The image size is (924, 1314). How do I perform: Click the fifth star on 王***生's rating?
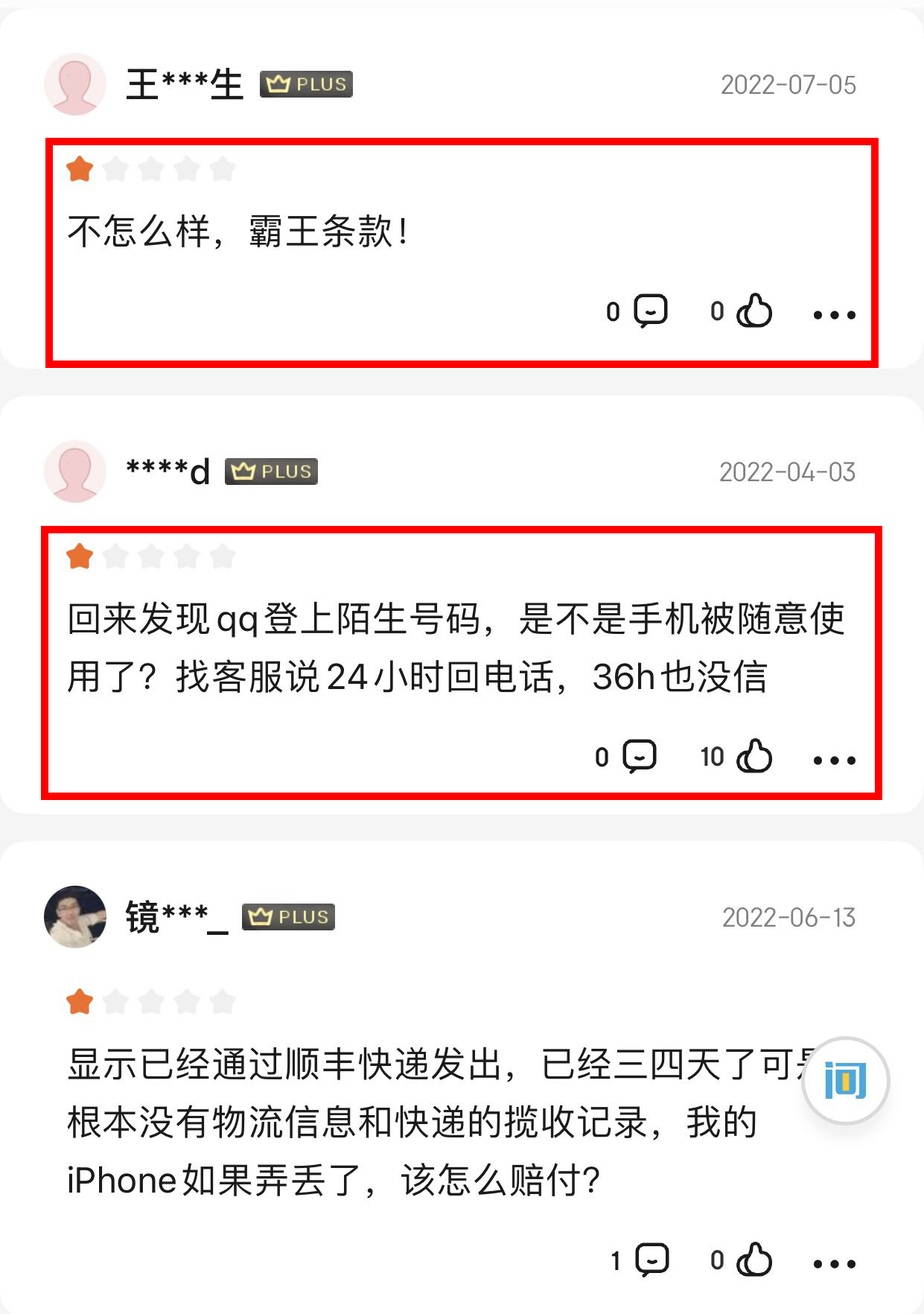click(x=221, y=170)
